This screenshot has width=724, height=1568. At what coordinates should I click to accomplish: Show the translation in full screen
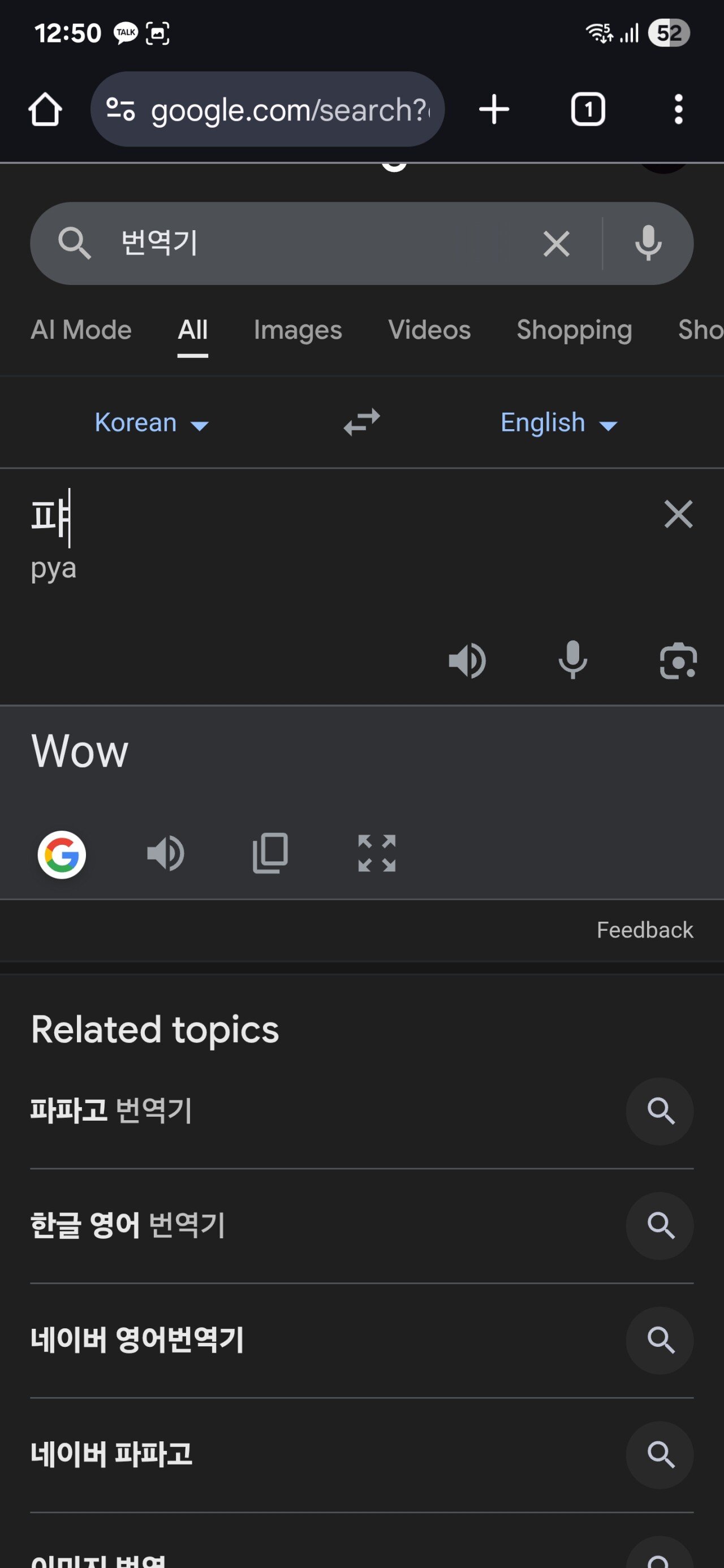[x=377, y=853]
